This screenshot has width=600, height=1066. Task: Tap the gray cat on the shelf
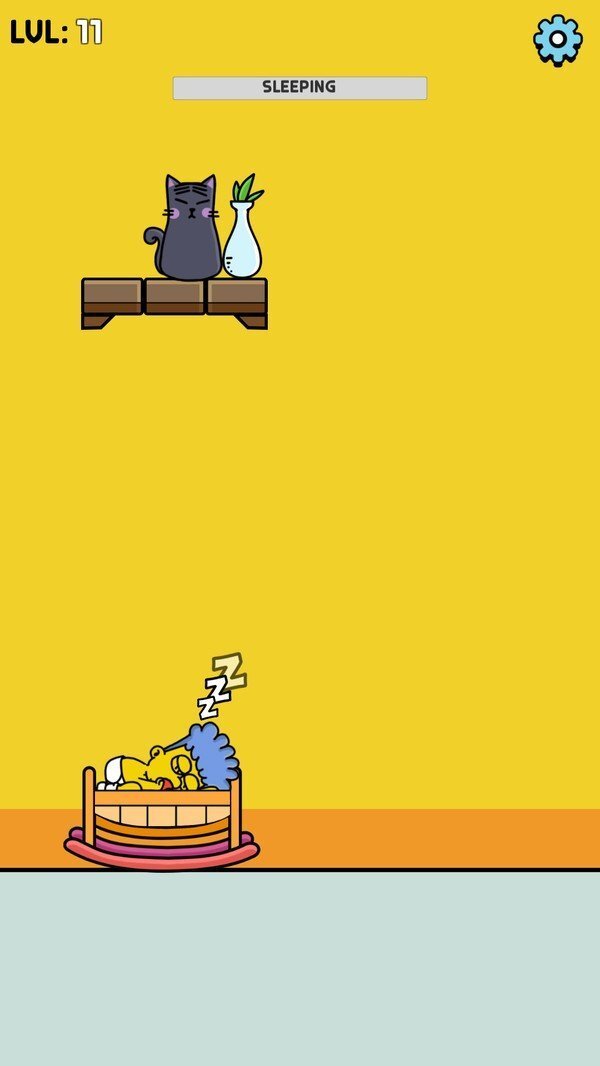[x=188, y=232]
